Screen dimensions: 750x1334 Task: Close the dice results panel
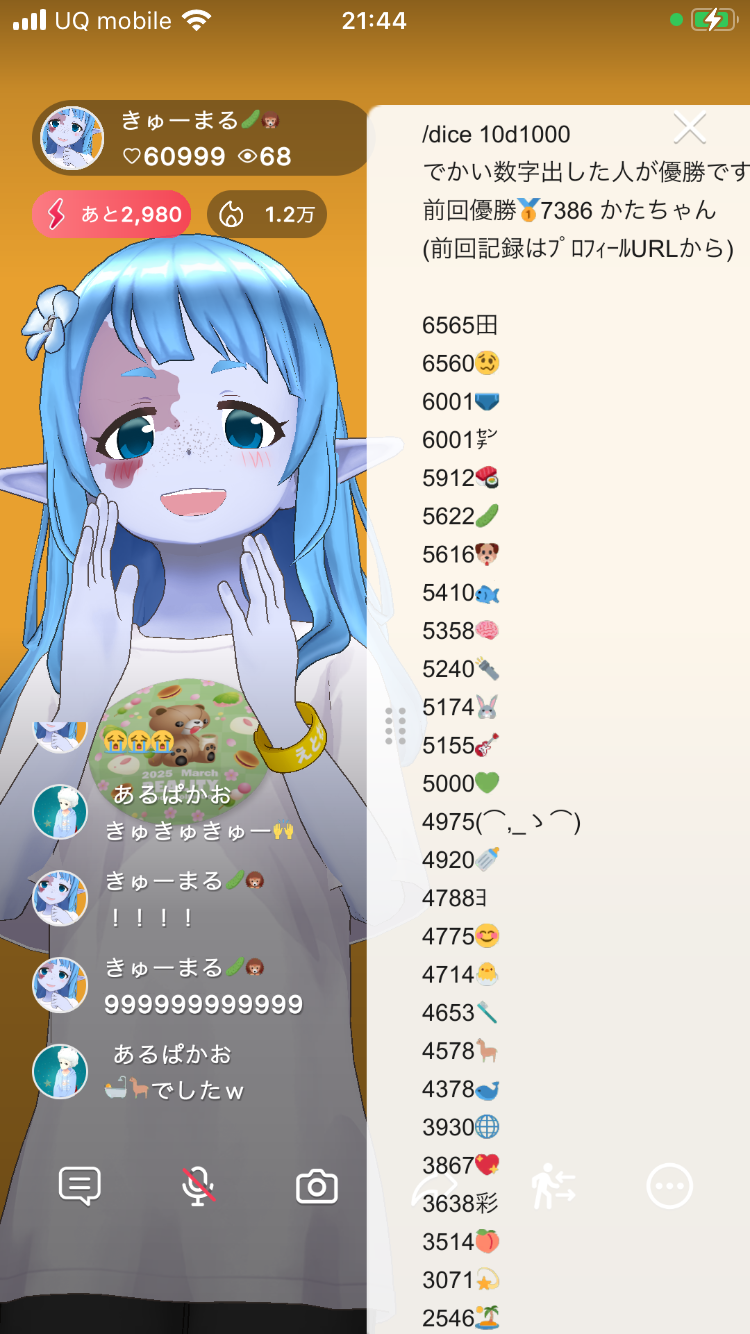tap(689, 128)
